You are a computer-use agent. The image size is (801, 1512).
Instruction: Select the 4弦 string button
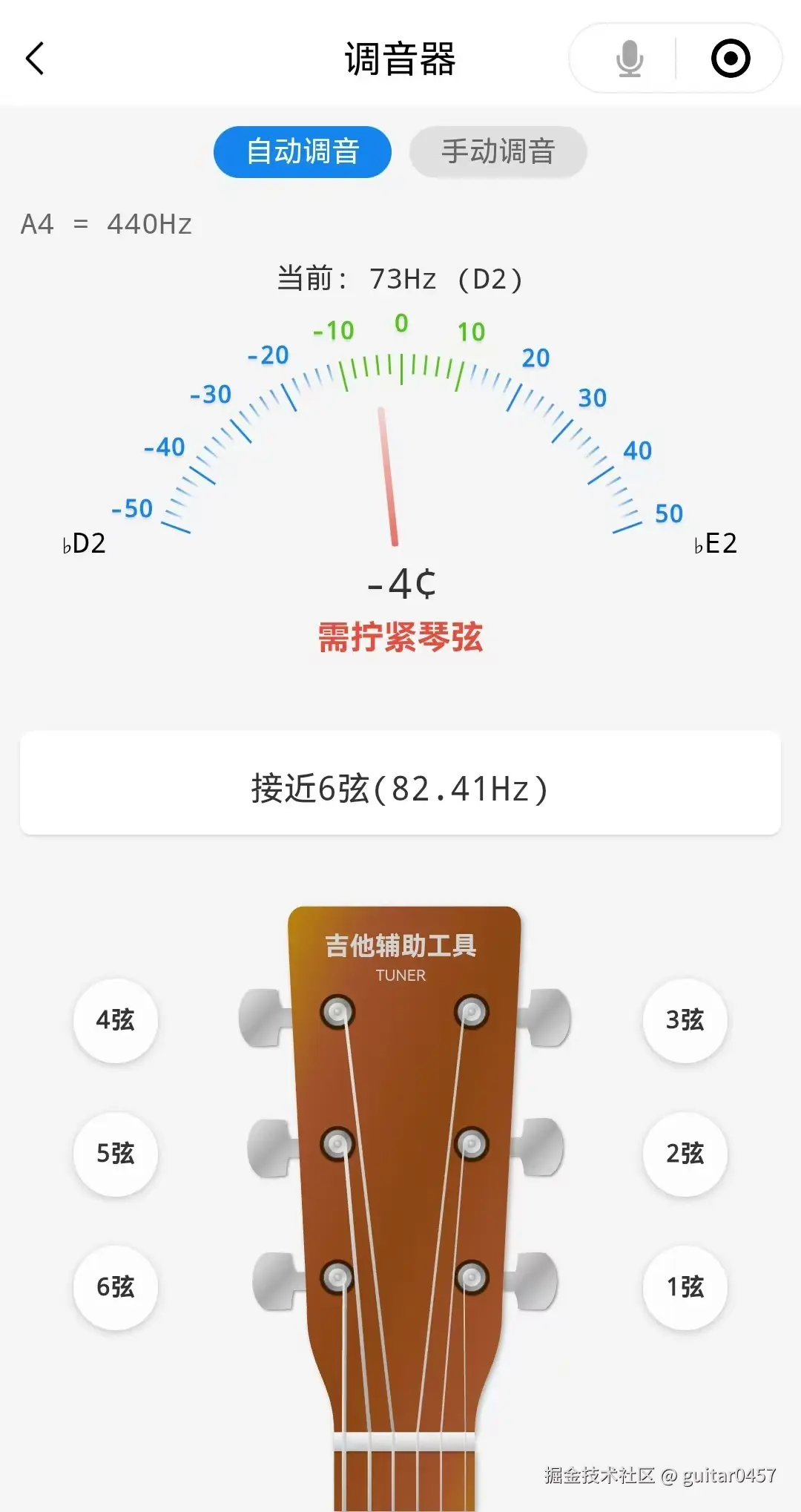[x=116, y=1020]
